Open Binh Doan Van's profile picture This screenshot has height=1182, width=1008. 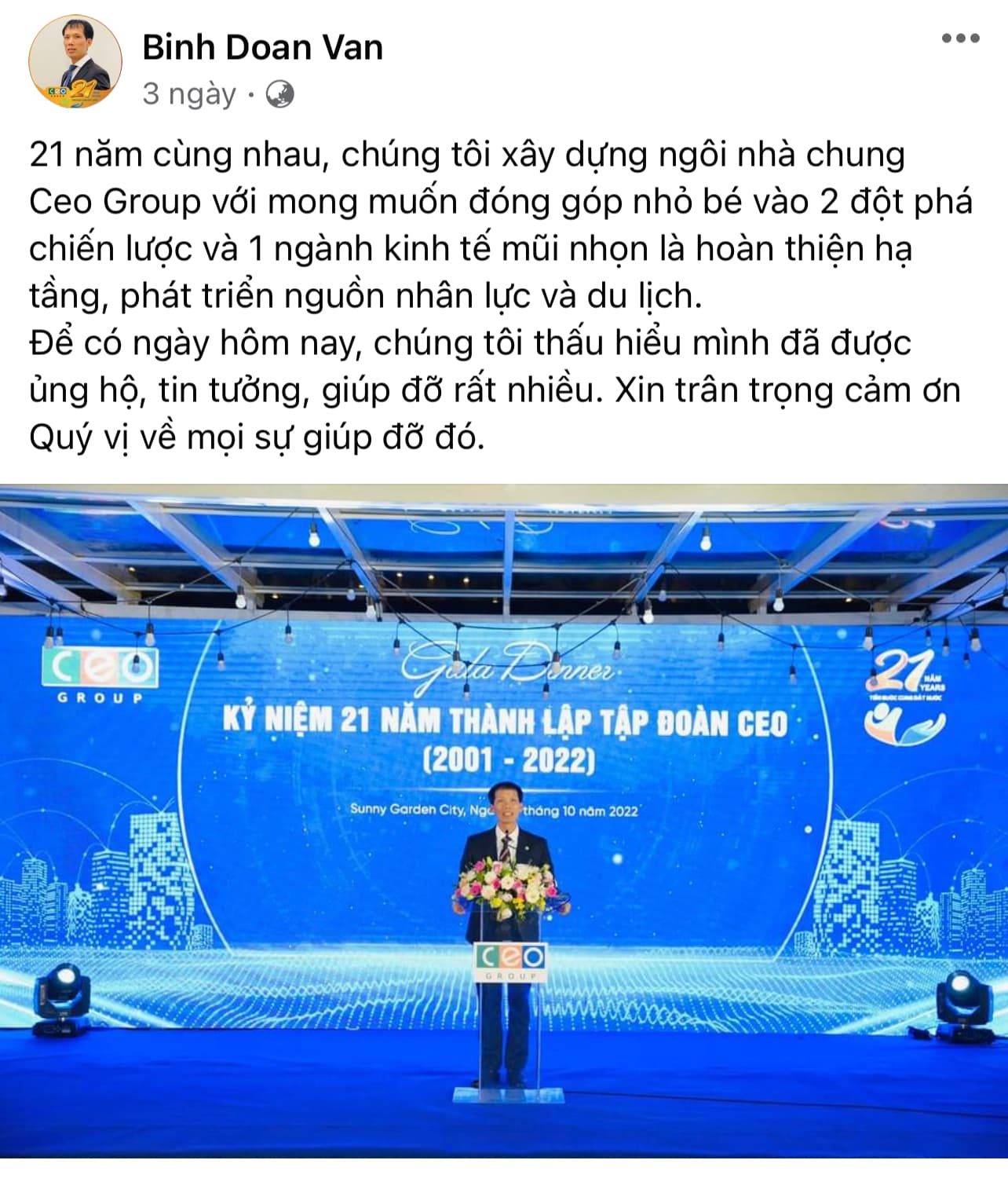pos(75,63)
